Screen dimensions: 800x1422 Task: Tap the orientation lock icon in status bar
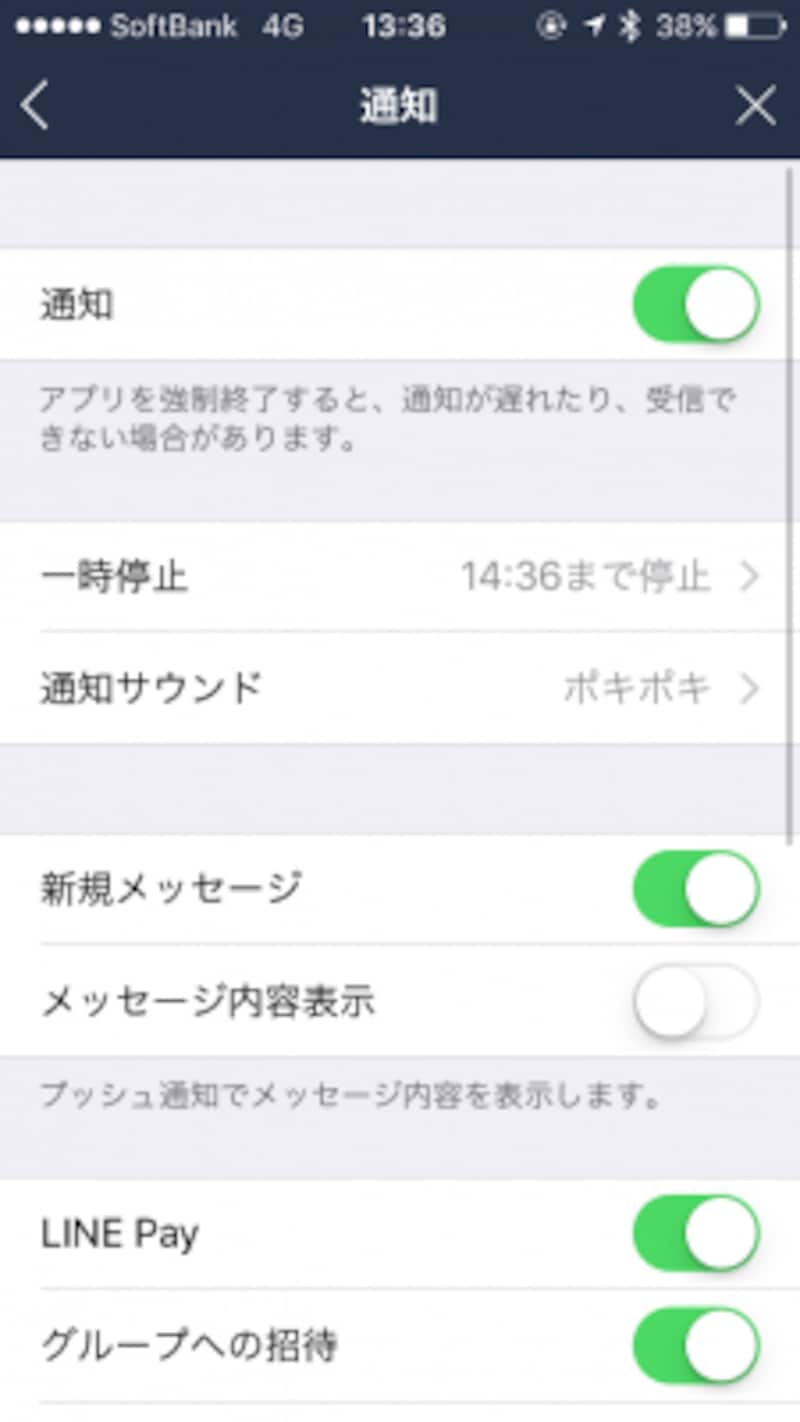tap(553, 27)
